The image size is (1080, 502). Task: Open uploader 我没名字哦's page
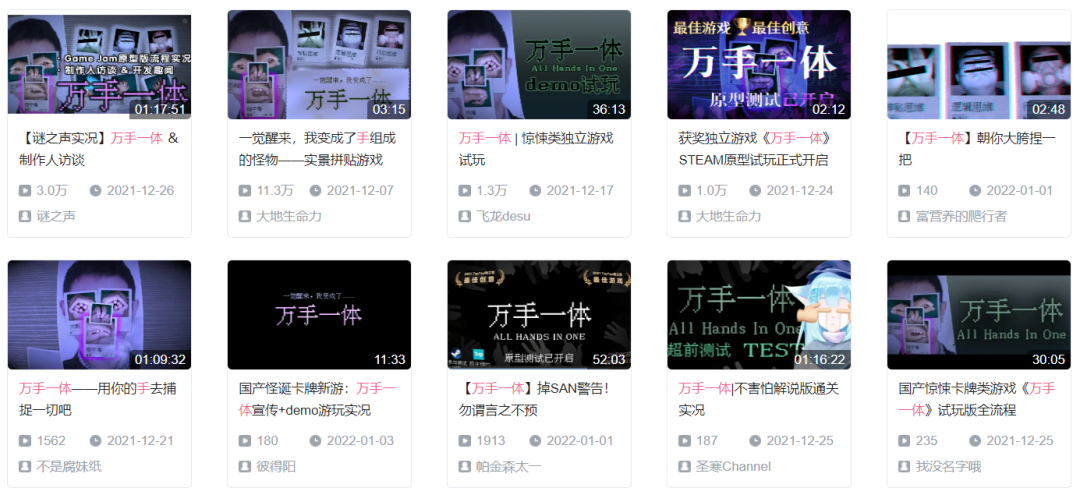pos(948,466)
